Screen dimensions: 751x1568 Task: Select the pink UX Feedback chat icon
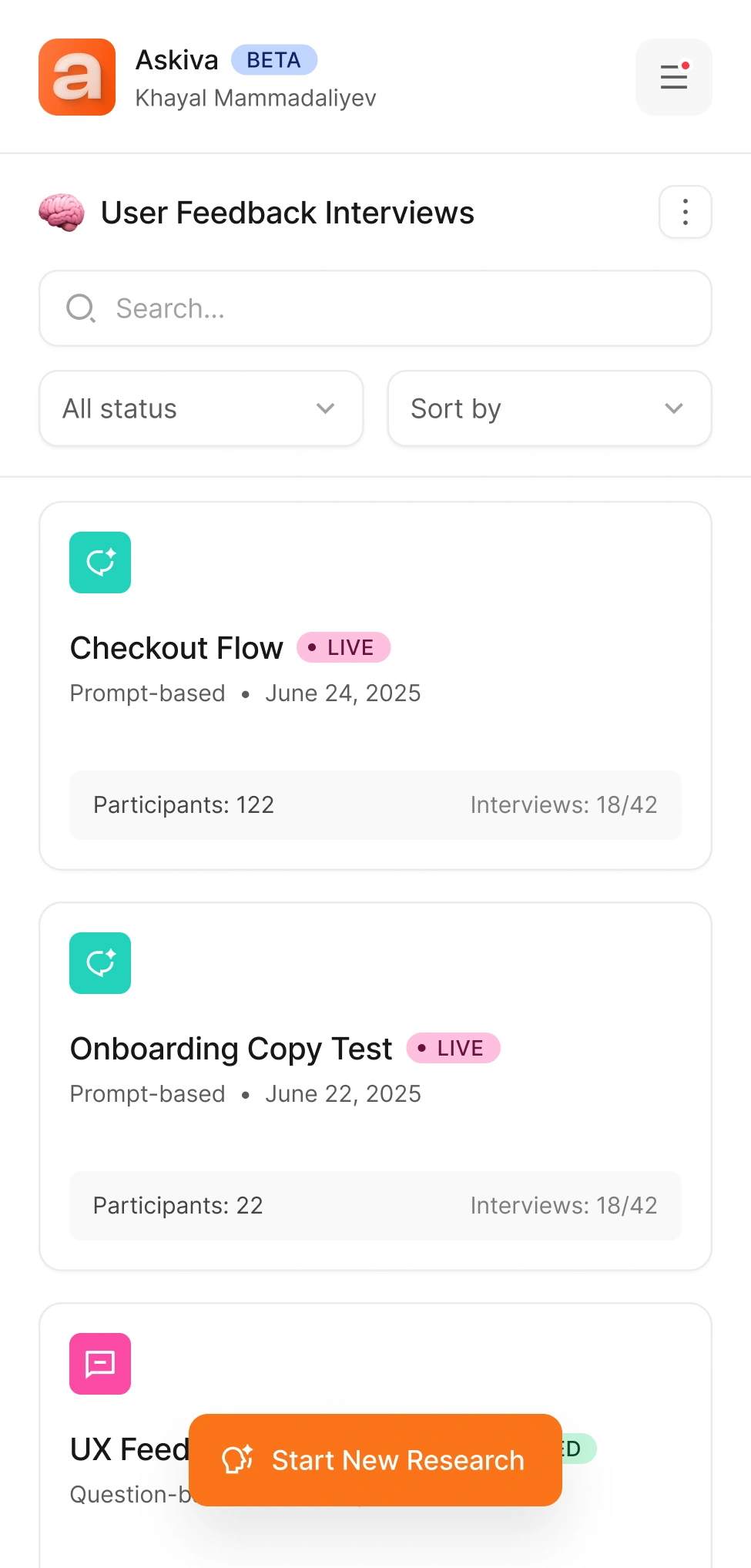click(x=99, y=1364)
